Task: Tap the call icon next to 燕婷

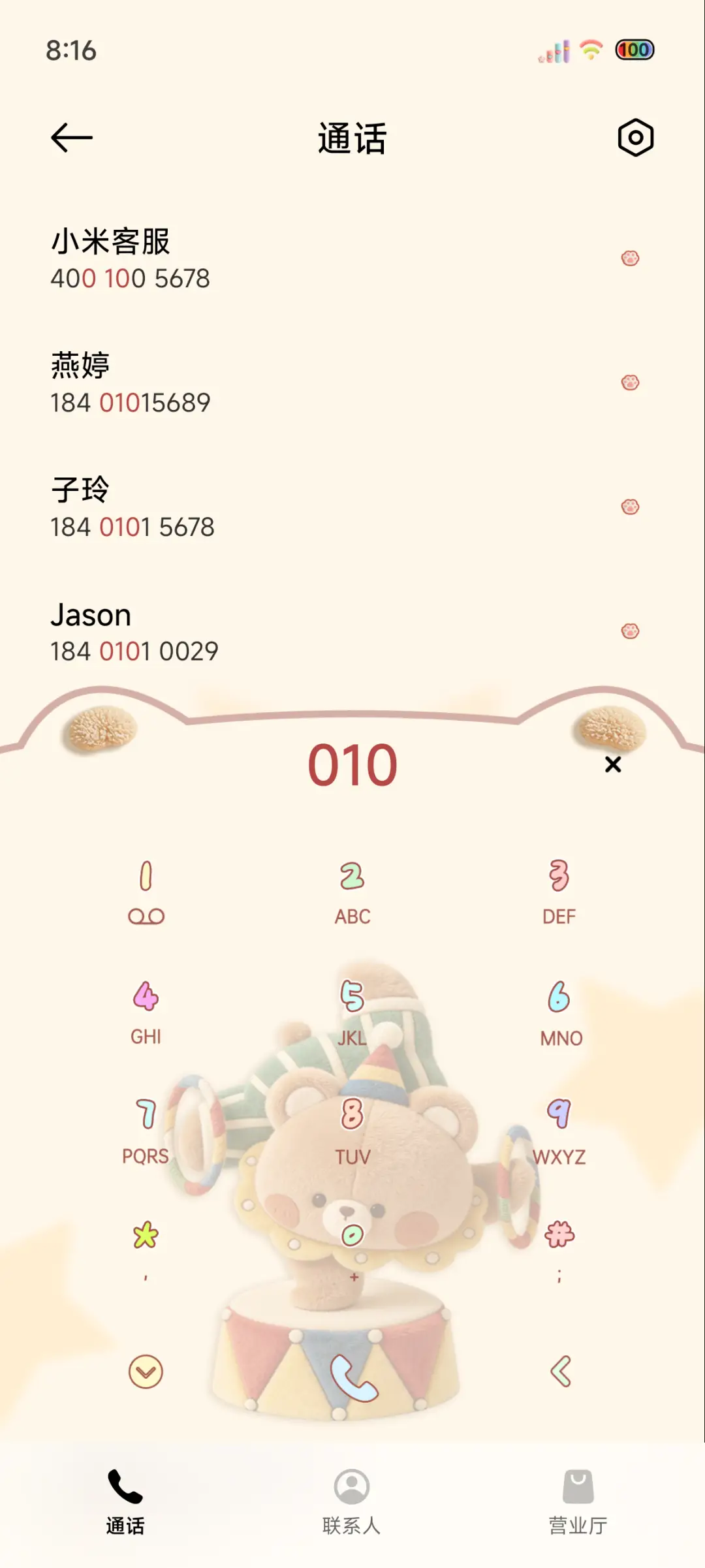Action: 629,384
